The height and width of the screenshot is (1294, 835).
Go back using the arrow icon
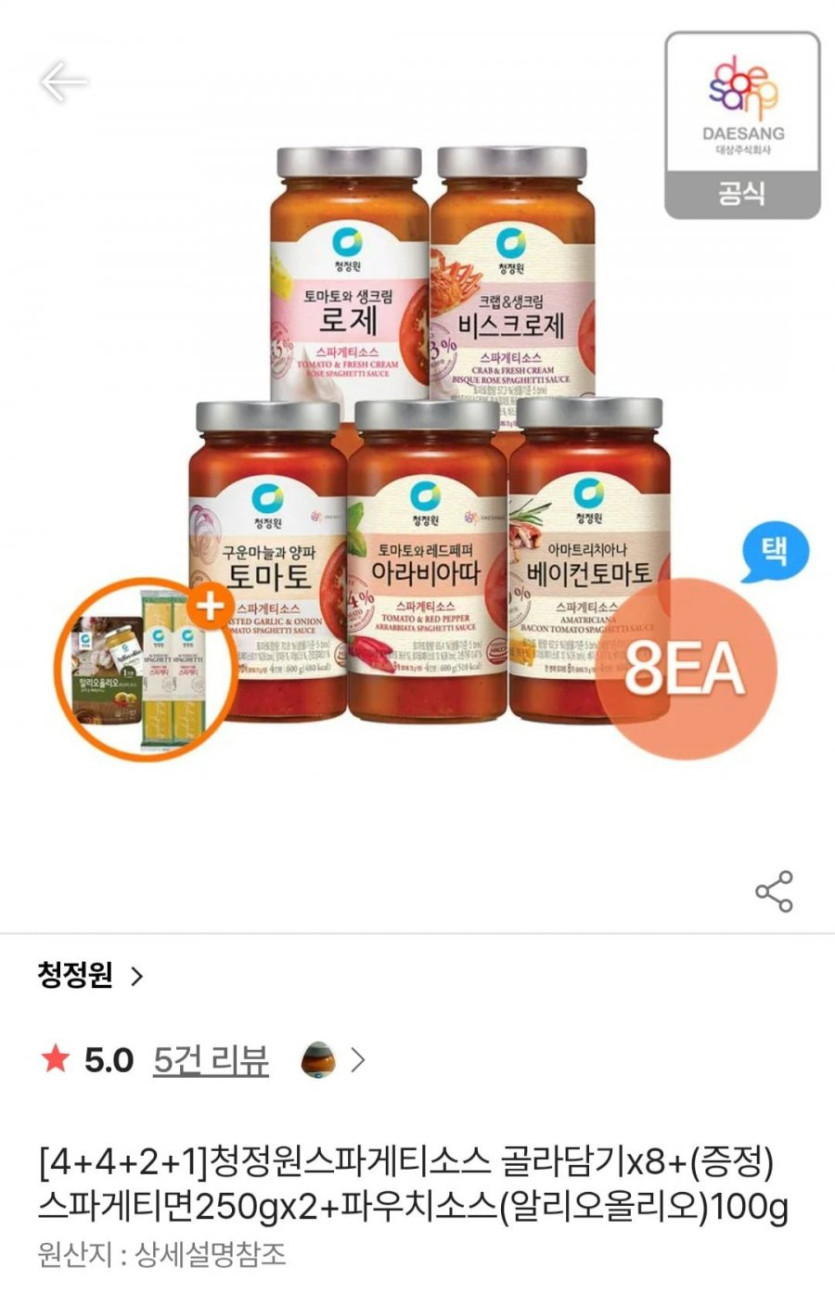64,82
